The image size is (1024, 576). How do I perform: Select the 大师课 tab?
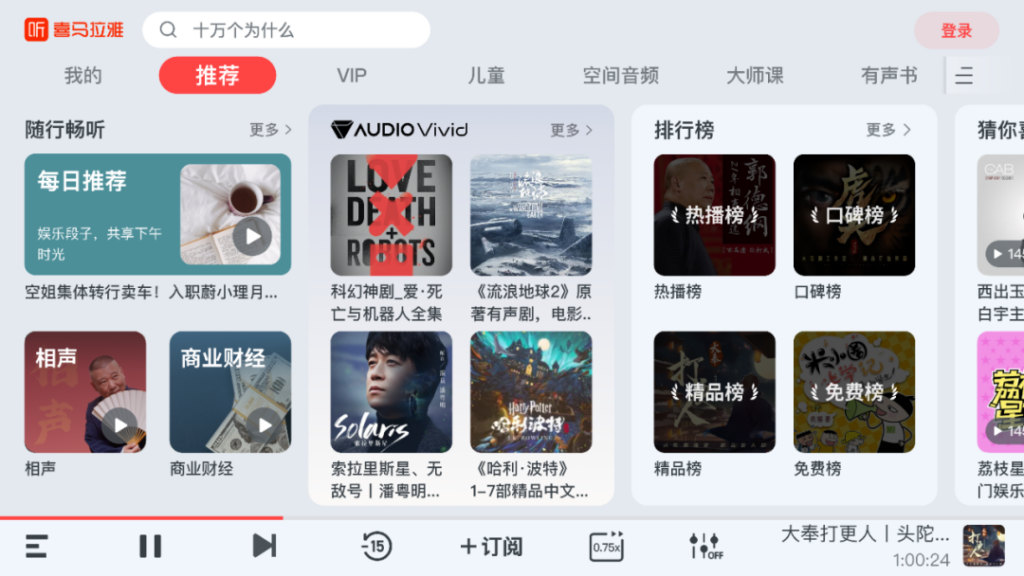click(x=754, y=75)
